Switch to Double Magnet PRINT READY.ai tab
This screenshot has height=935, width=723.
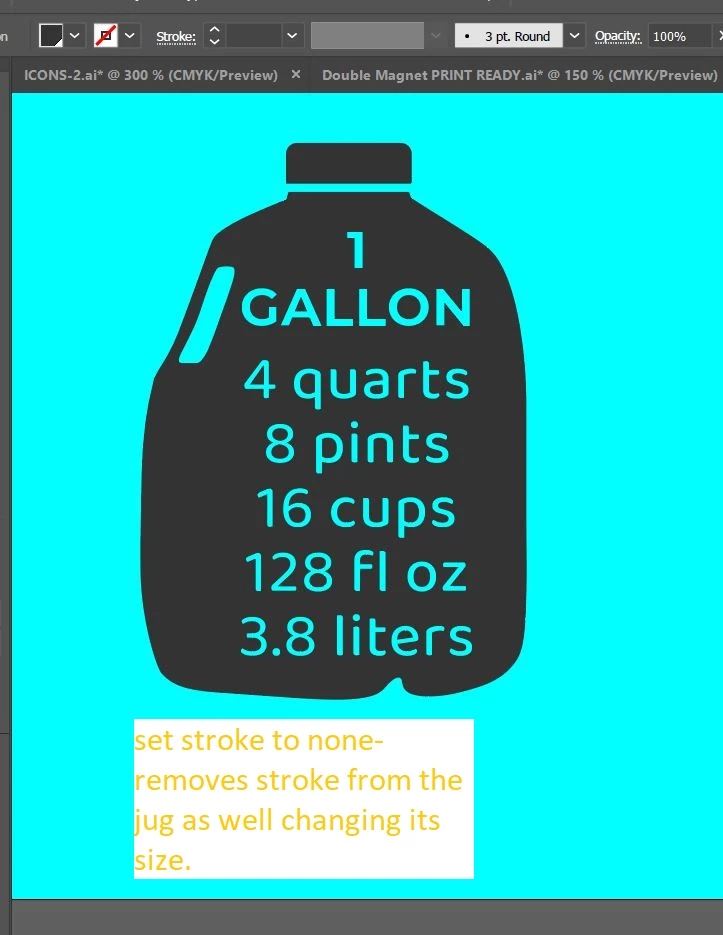[x=519, y=75]
